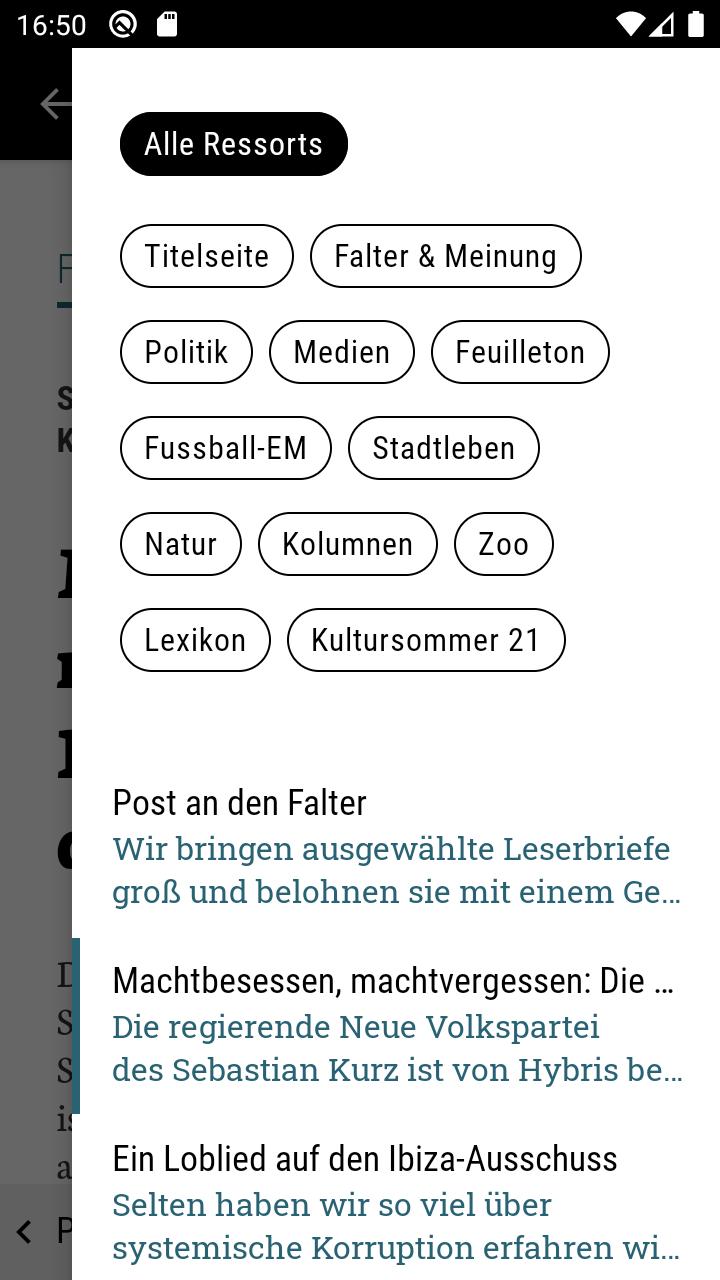
Task: Open article Post an den Falter
Action: [396, 847]
